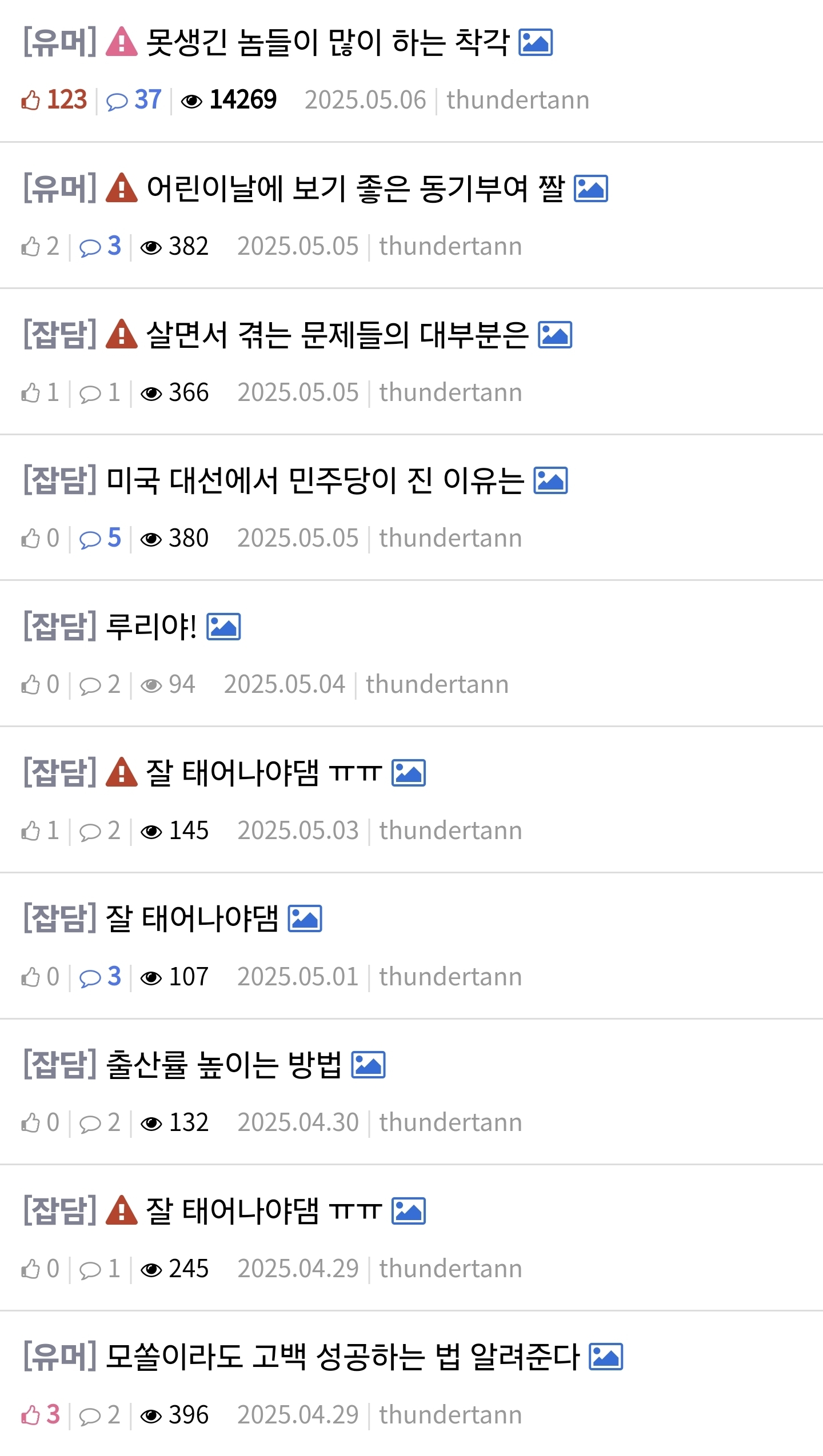Open post '살면서 겪는 문제들의 대부분은'
This screenshot has height=1456, width=823.
[337, 335]
